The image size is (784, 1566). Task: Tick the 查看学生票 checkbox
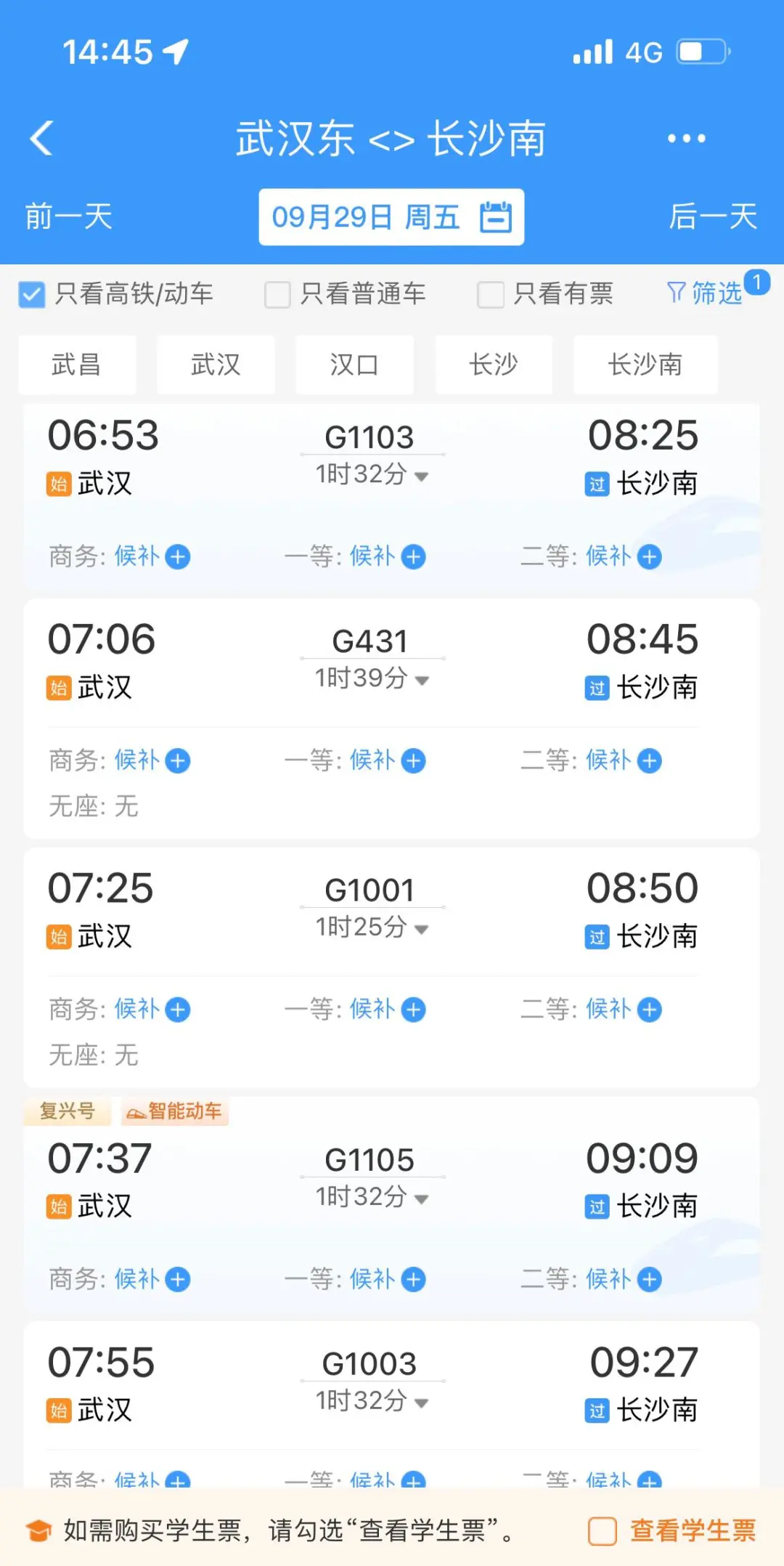point(603,1531)
